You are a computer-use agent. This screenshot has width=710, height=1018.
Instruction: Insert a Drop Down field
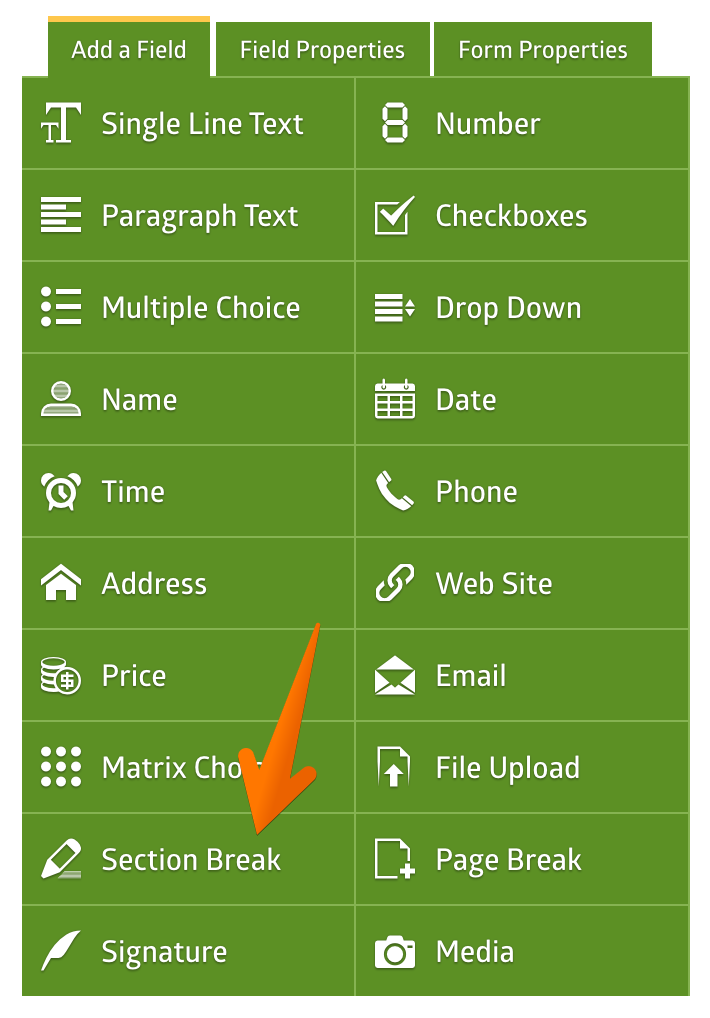coord(522,308)
